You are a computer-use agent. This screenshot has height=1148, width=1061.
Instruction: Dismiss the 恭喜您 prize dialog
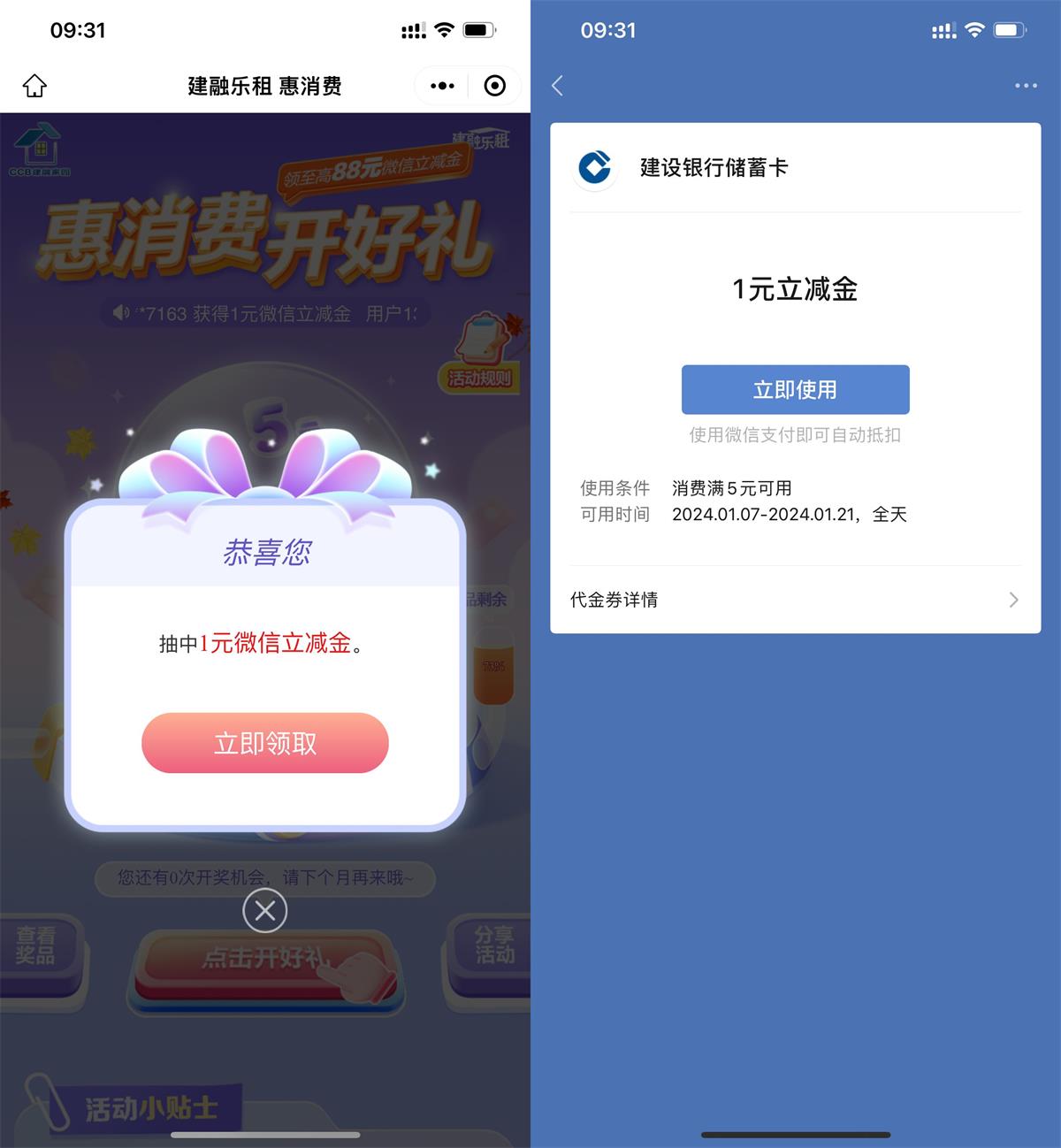coord(265,911)
